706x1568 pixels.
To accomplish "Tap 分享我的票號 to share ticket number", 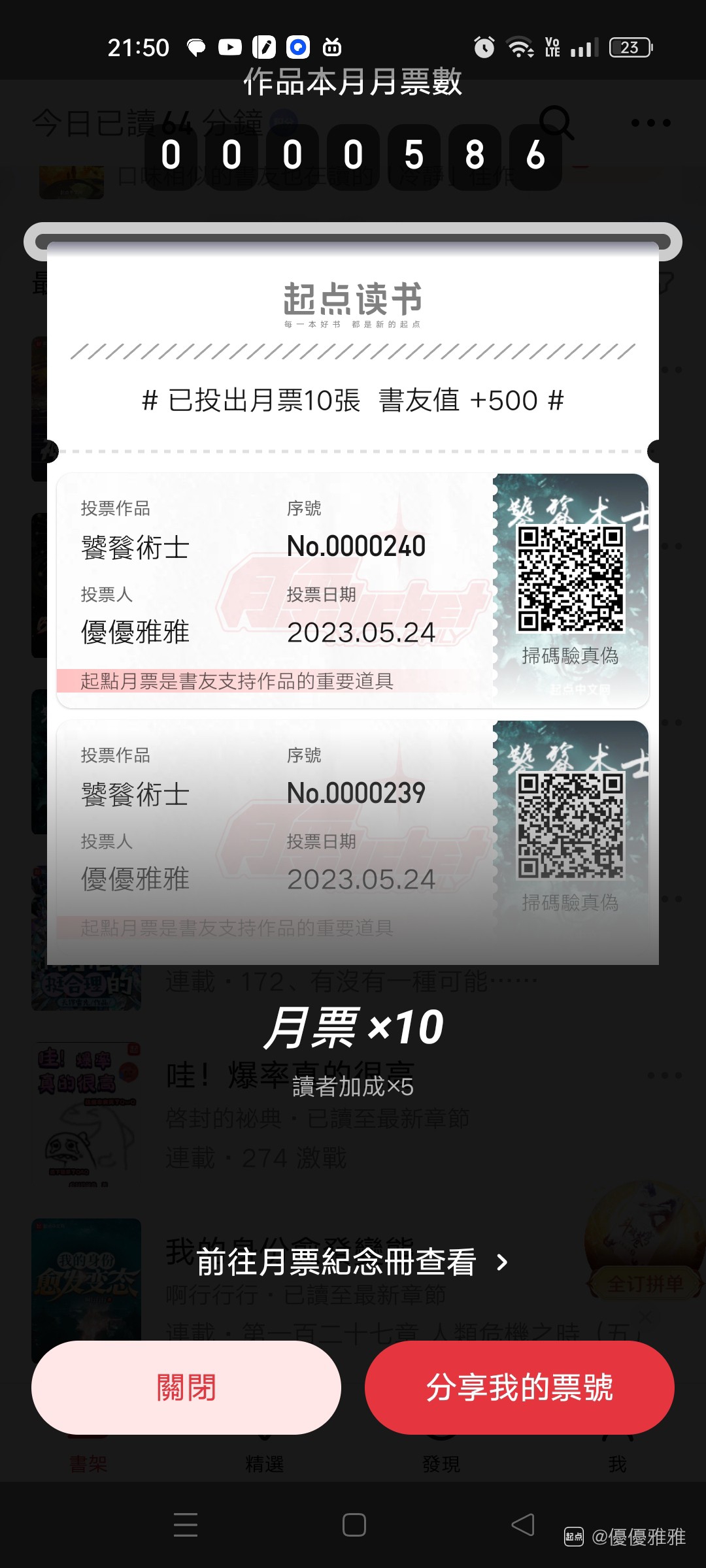I will pos(519,1387).
